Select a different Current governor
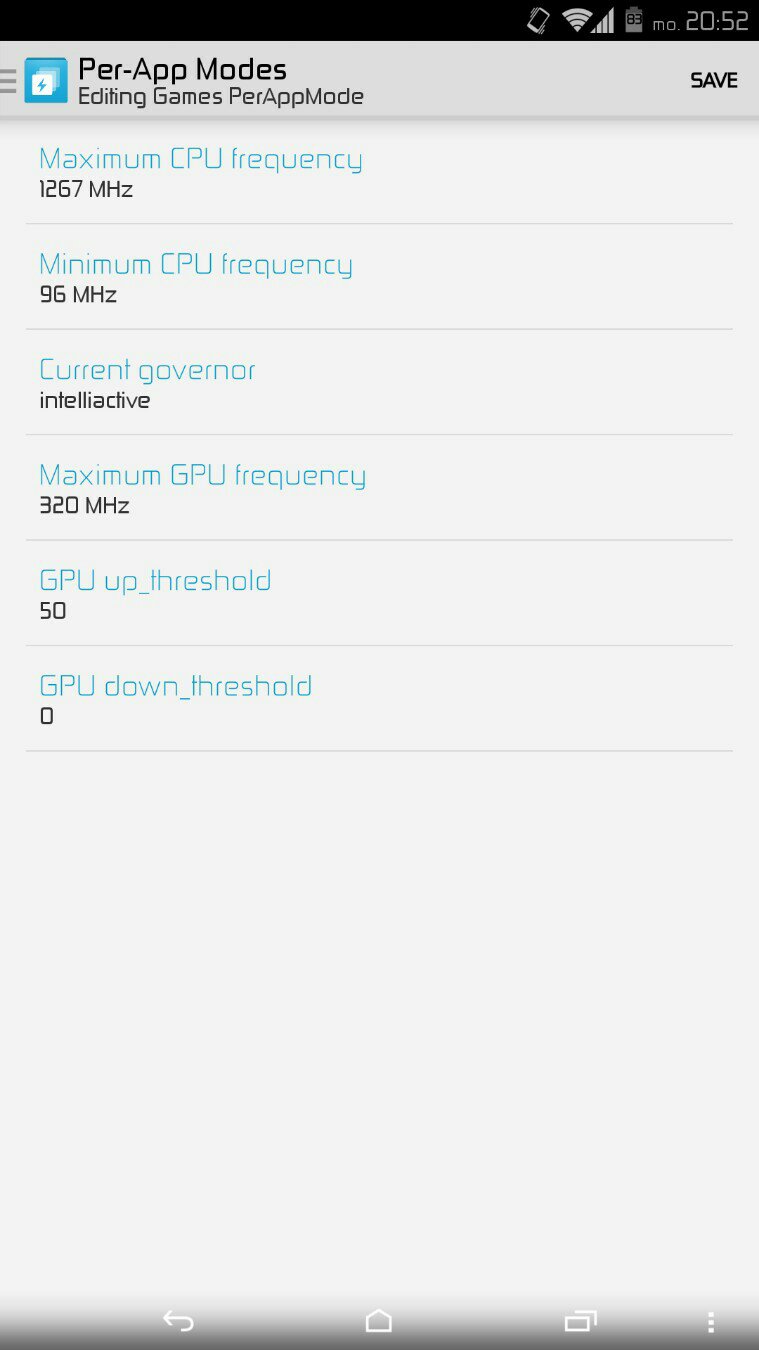This screenshot has width=759, height=1350. tap(378, 383)
